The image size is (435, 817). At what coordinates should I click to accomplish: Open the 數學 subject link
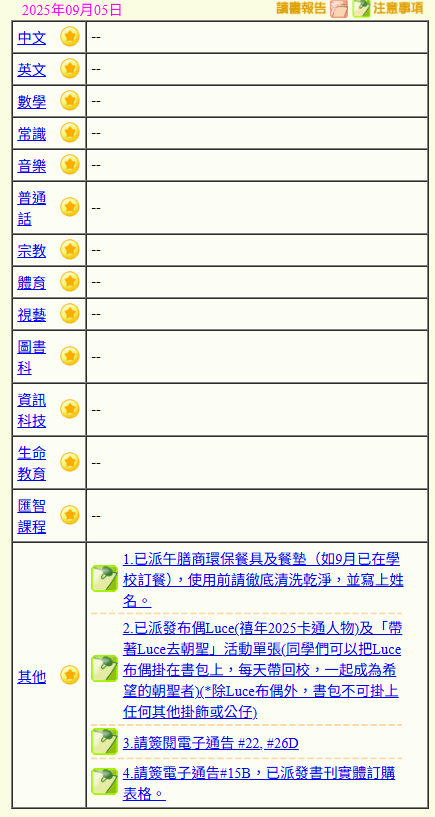[32, 102]
